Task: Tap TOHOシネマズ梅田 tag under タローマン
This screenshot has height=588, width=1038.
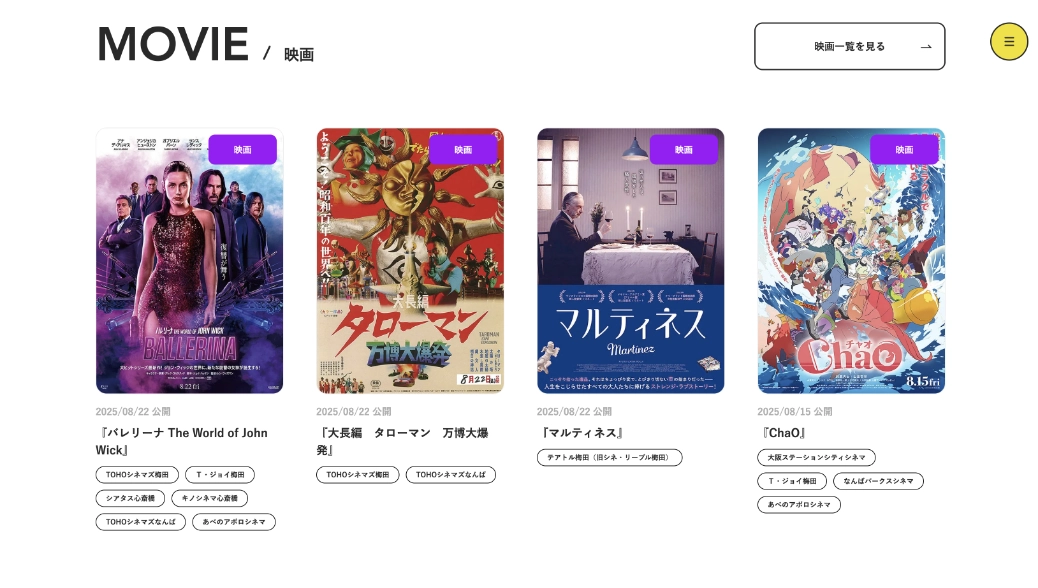Action: click(x=358, y=475)
